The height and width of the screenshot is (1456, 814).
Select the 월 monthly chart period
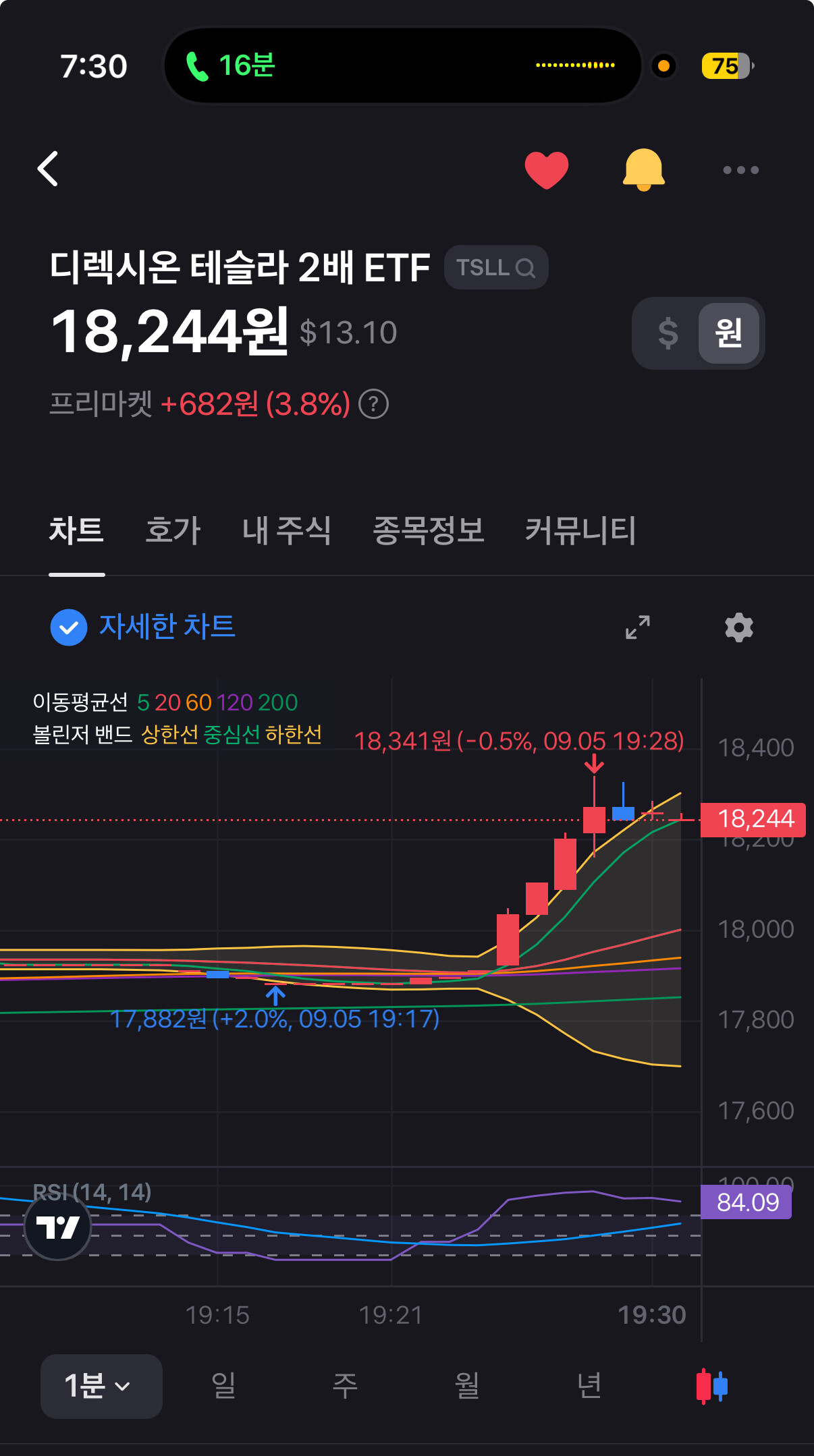[466, 1386]
